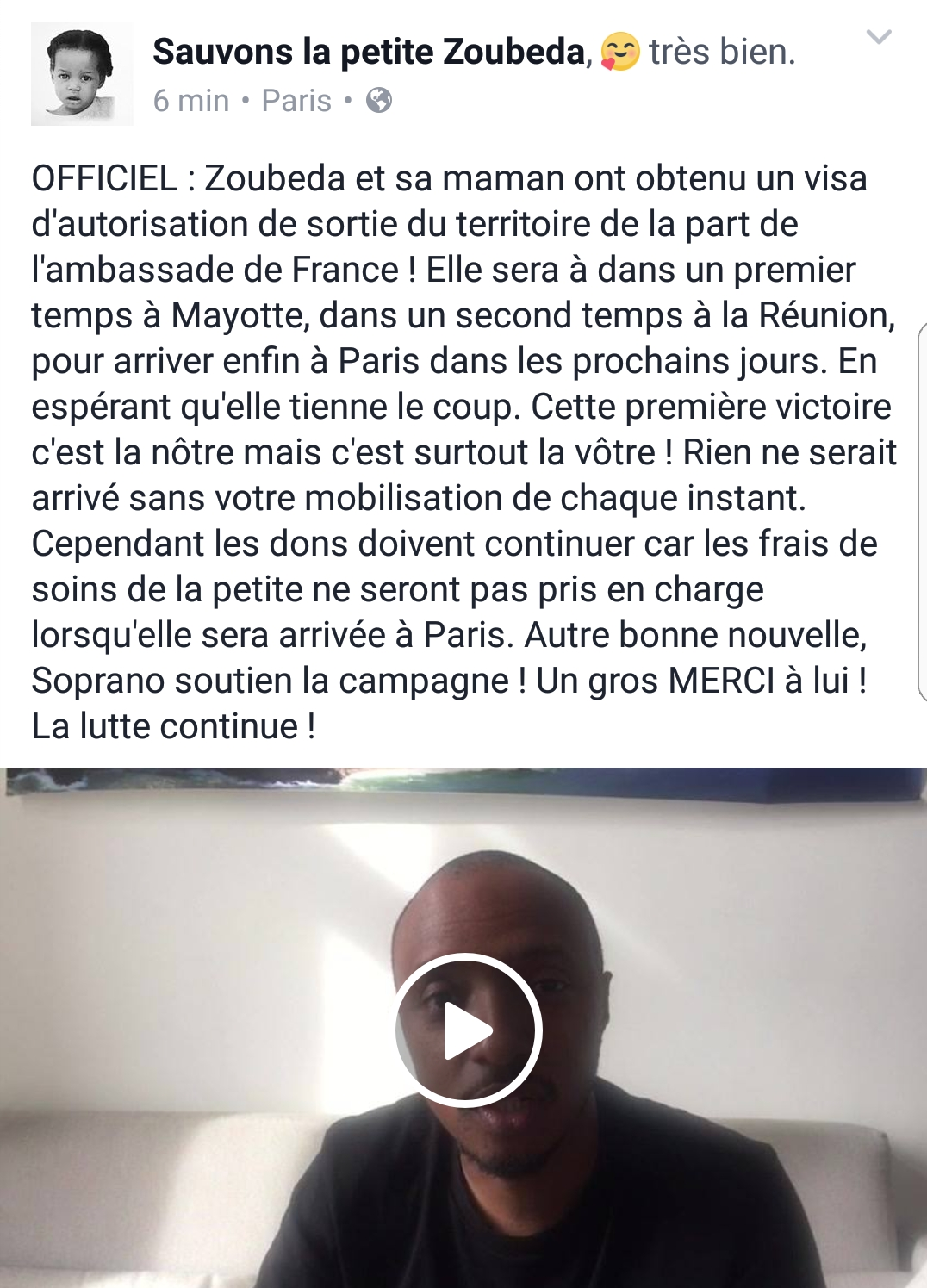This screenshot has width=927, height=1288.
Task: Play the video in the post
Action: (468, 1030)
